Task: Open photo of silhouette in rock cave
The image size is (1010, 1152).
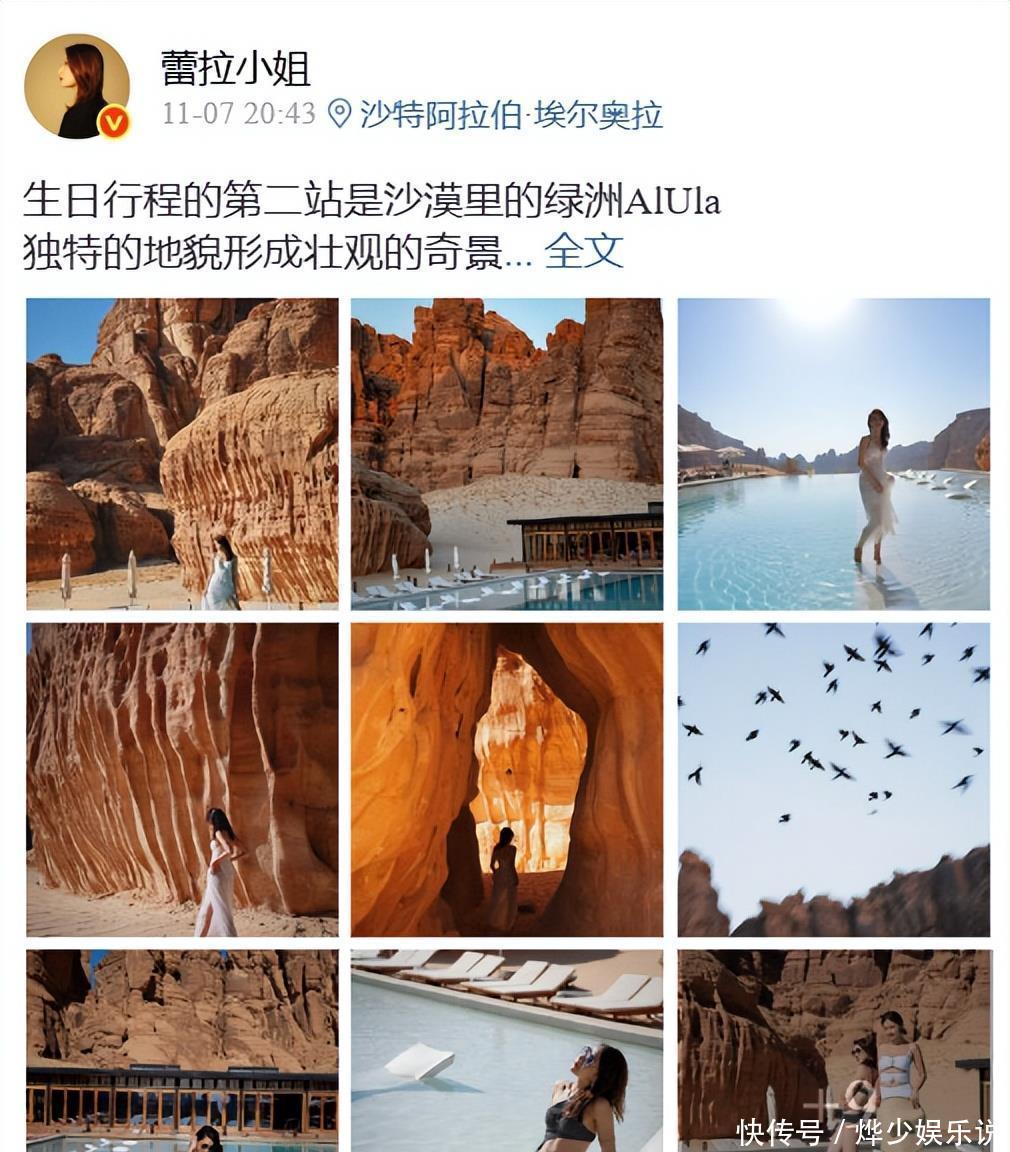Action: click(x=506, y=779)
